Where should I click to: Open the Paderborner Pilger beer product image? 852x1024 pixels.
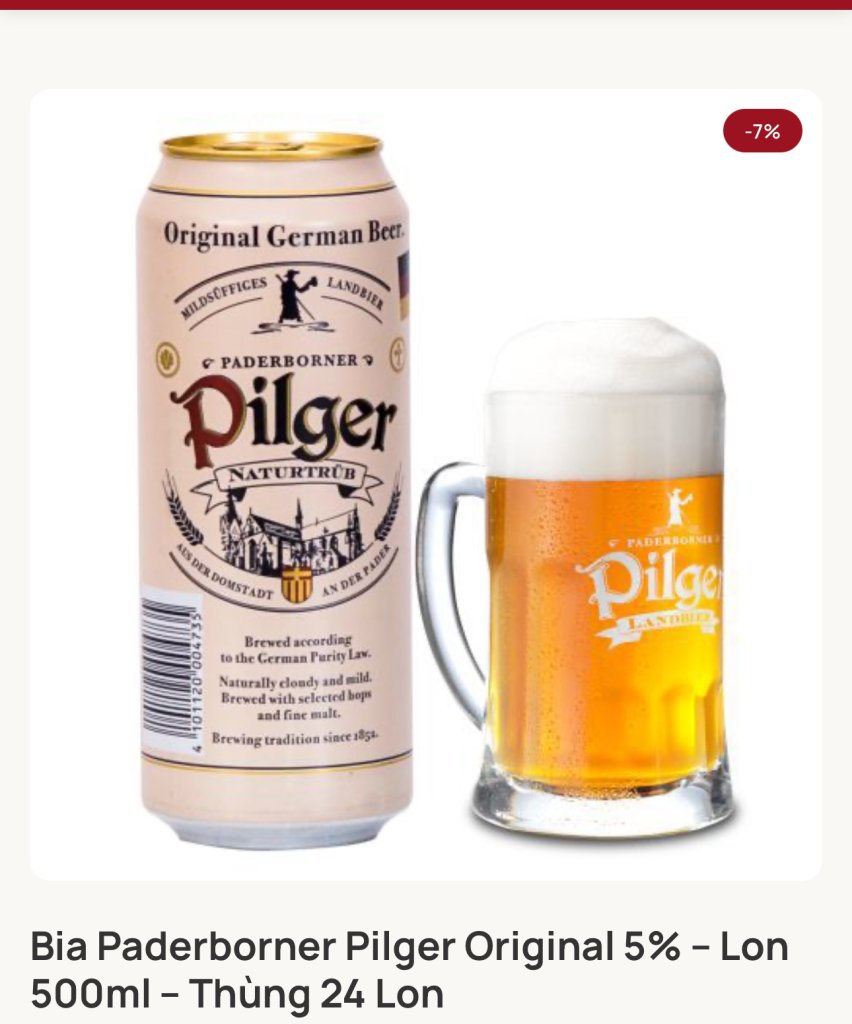(426, 485)
